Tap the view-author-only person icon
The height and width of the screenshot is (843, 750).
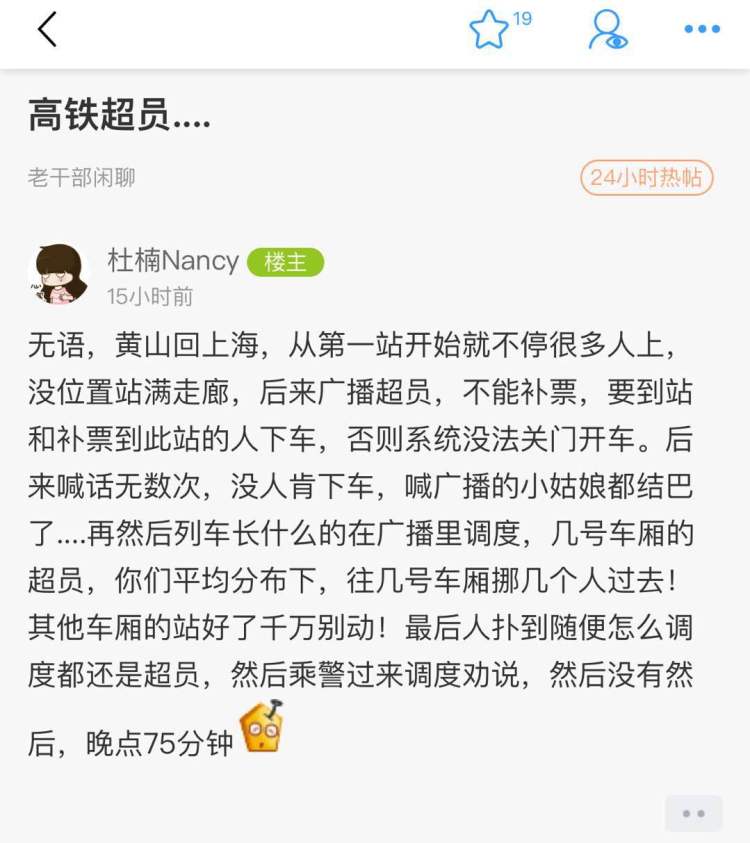point(607,31)
